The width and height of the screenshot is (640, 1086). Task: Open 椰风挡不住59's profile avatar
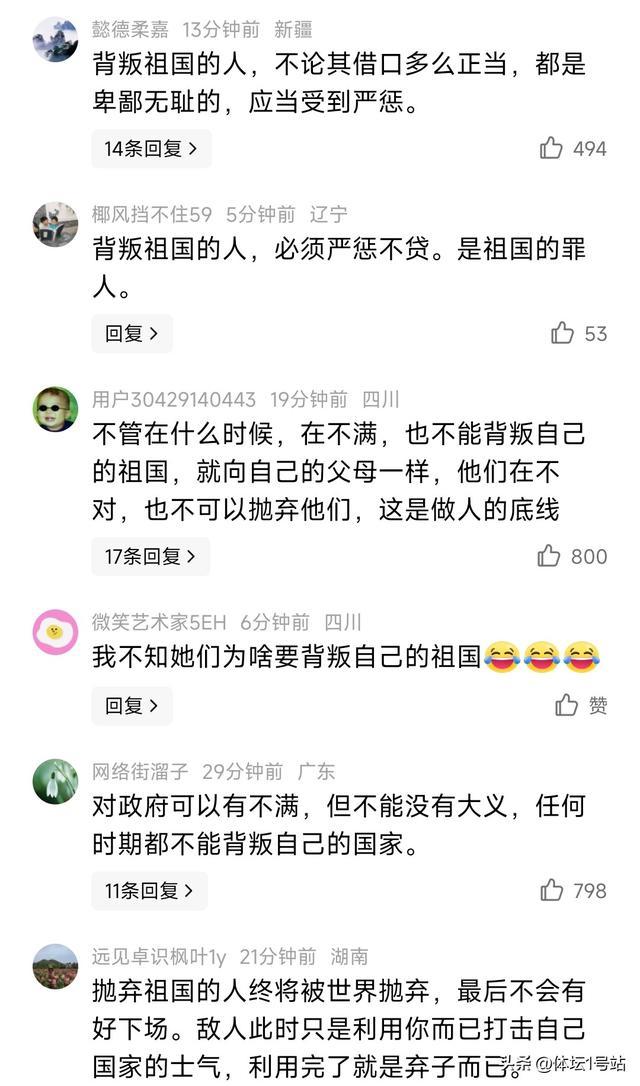55,224
